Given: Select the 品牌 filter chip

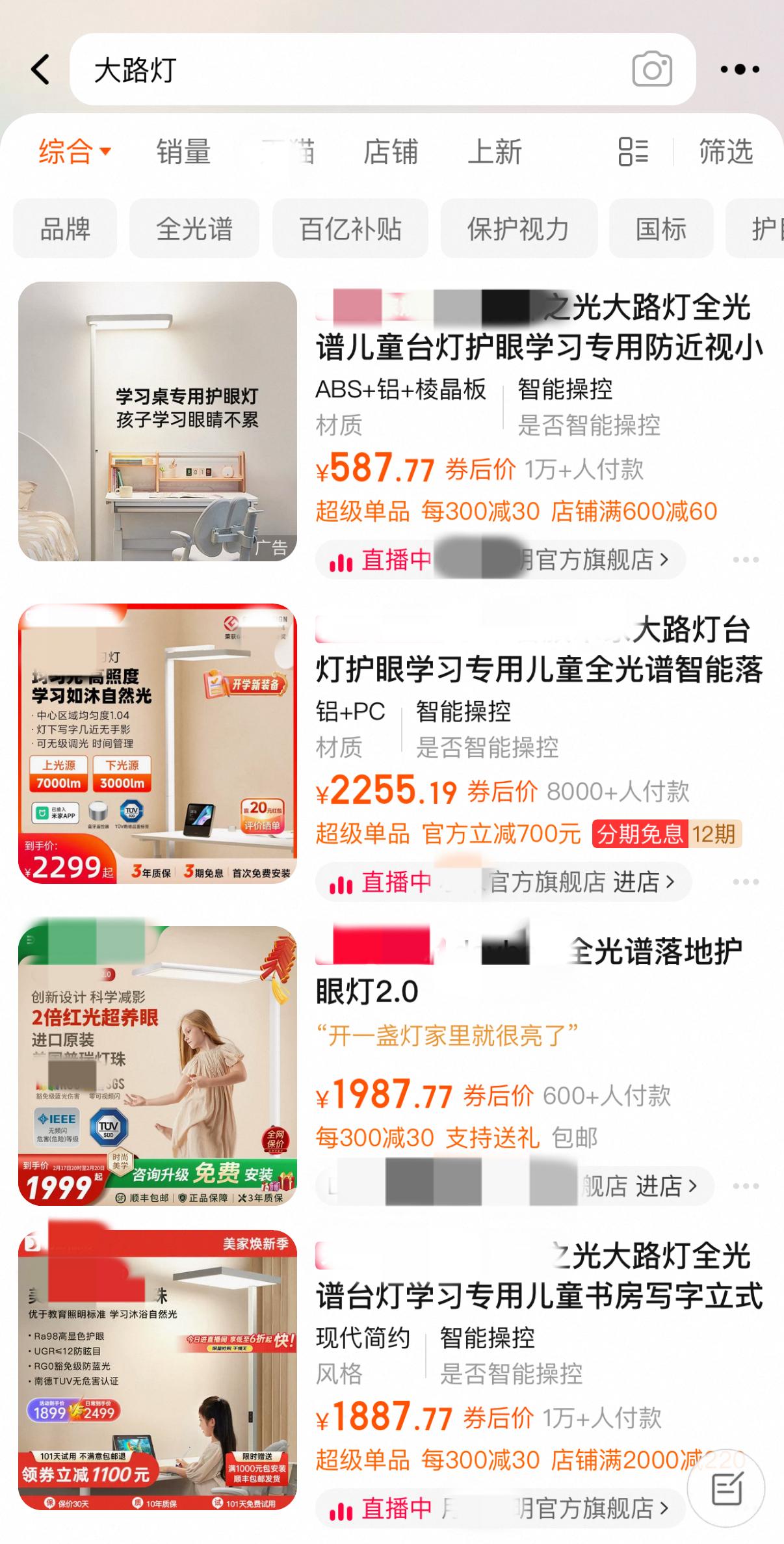Looking at the screenshot, I should [x=65, y=229].
